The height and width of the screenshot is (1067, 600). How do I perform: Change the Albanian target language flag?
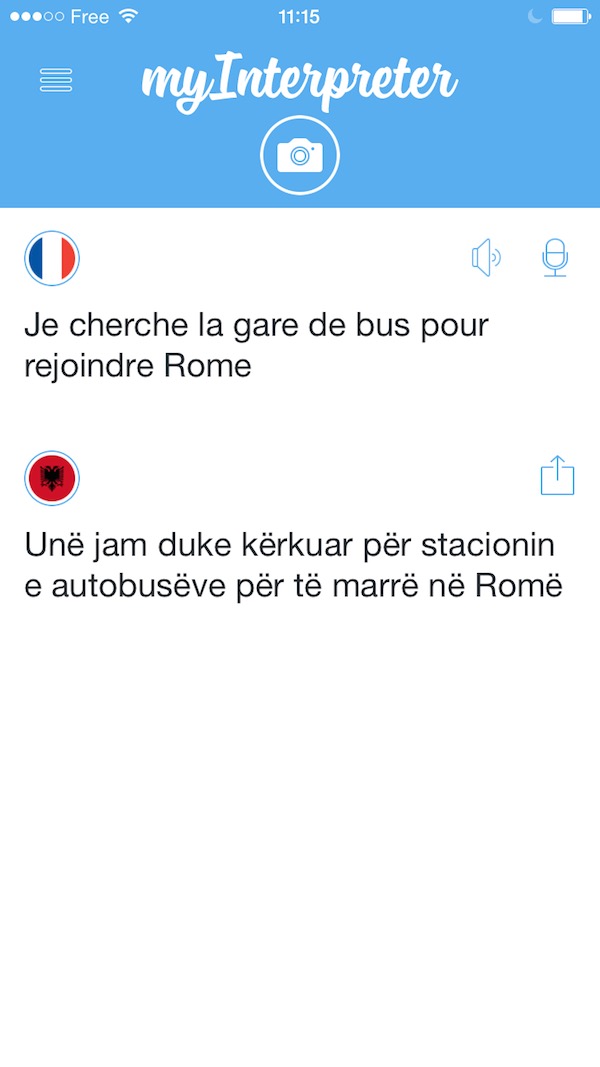(52, 478)
